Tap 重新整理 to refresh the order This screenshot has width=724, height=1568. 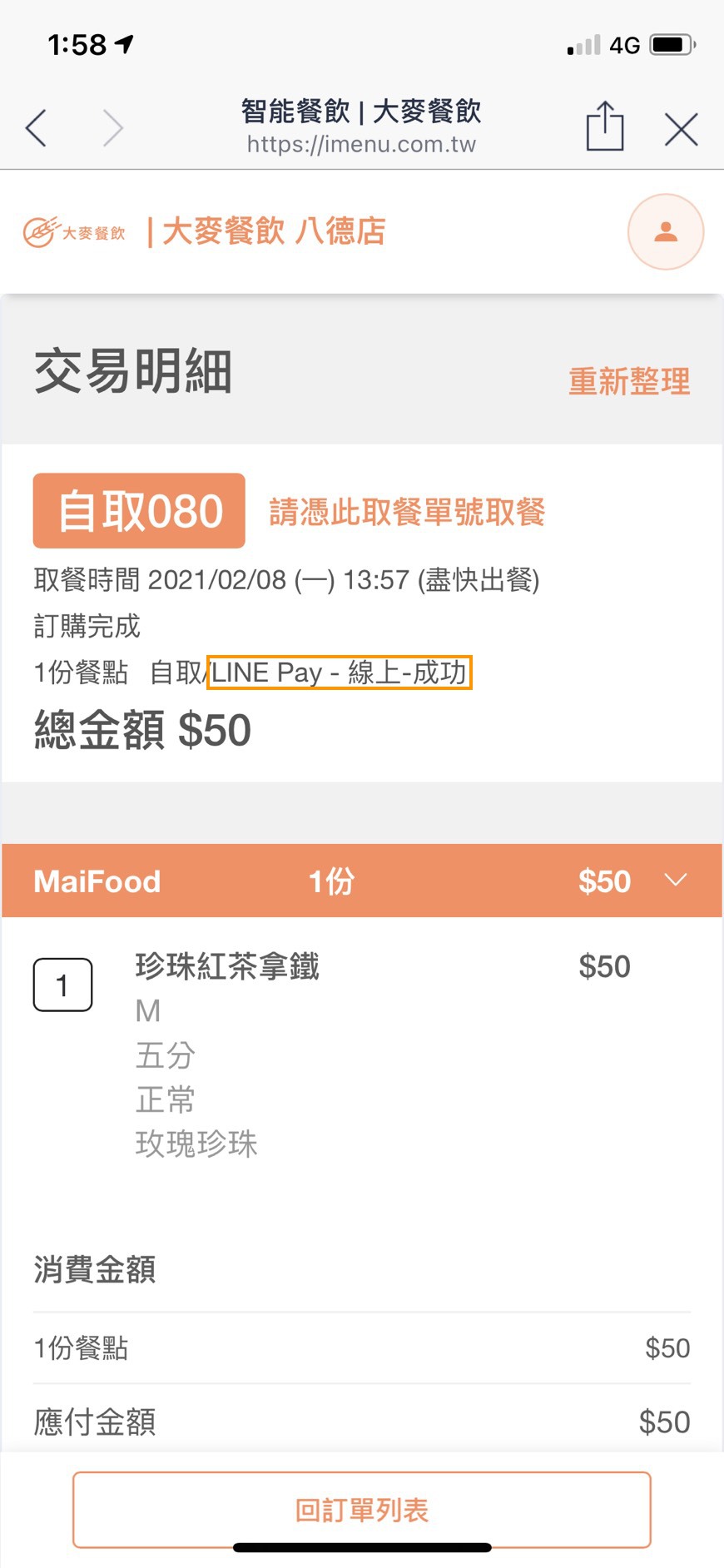(629, 382)
